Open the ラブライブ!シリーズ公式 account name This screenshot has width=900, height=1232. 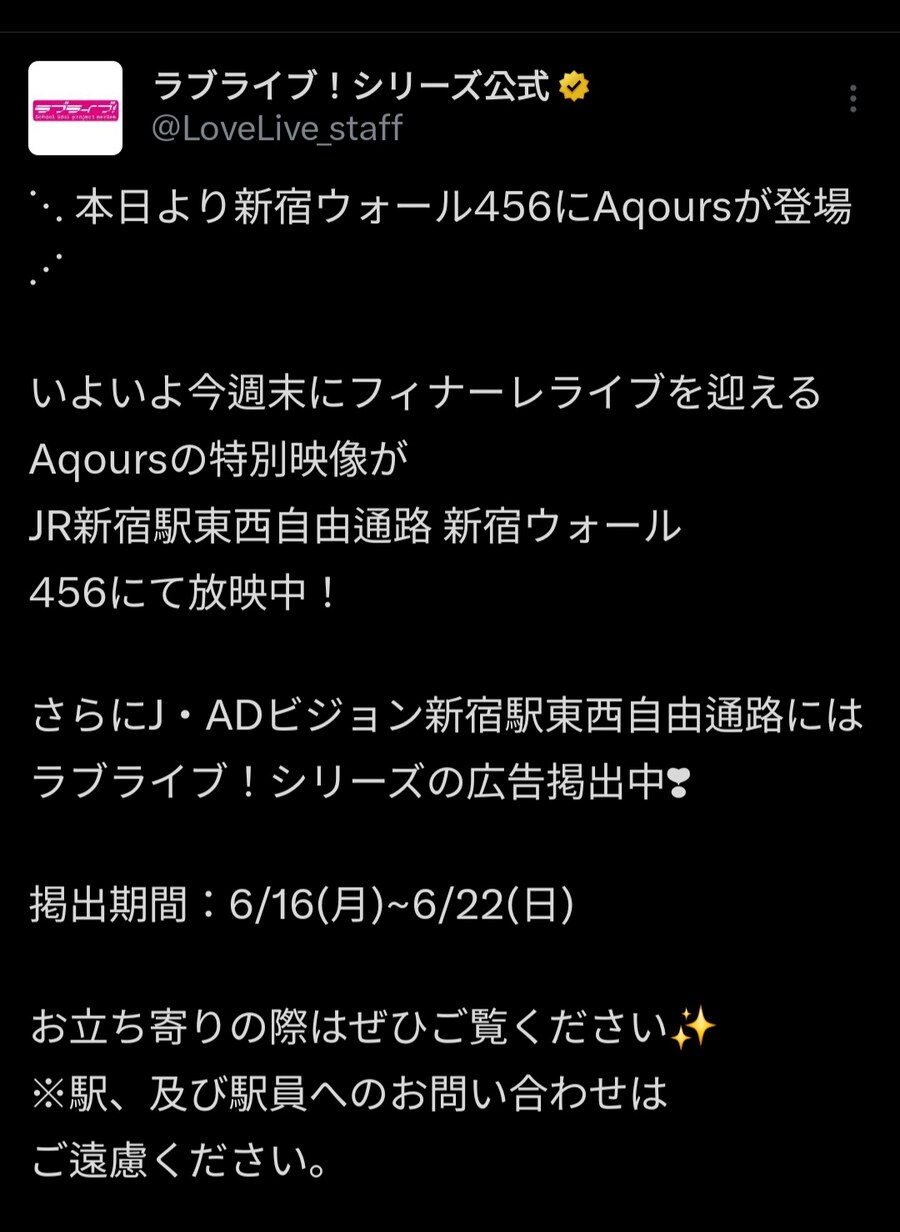click(351, 87)
